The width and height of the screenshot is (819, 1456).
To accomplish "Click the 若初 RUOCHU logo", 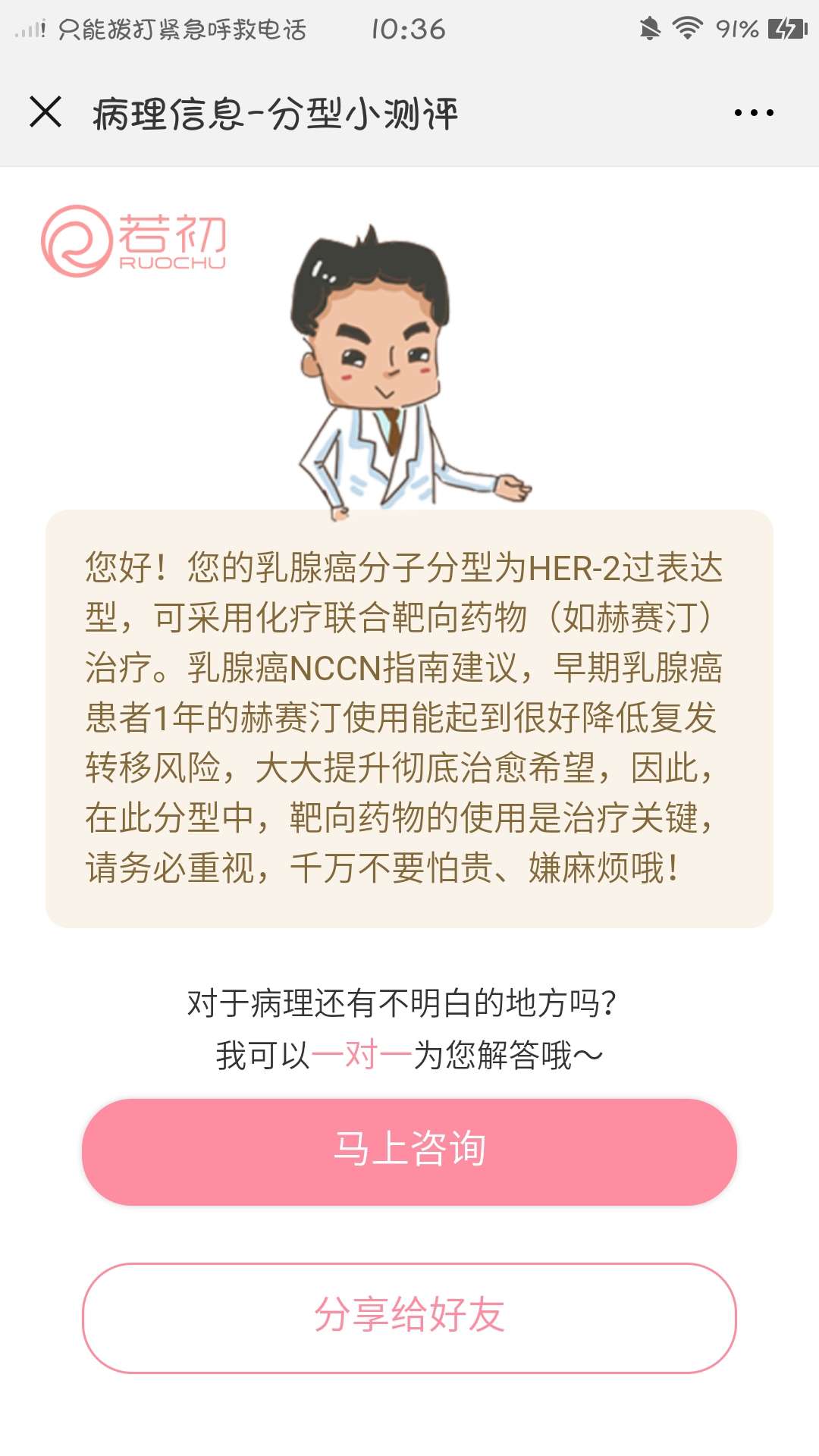I will [136, 241].
